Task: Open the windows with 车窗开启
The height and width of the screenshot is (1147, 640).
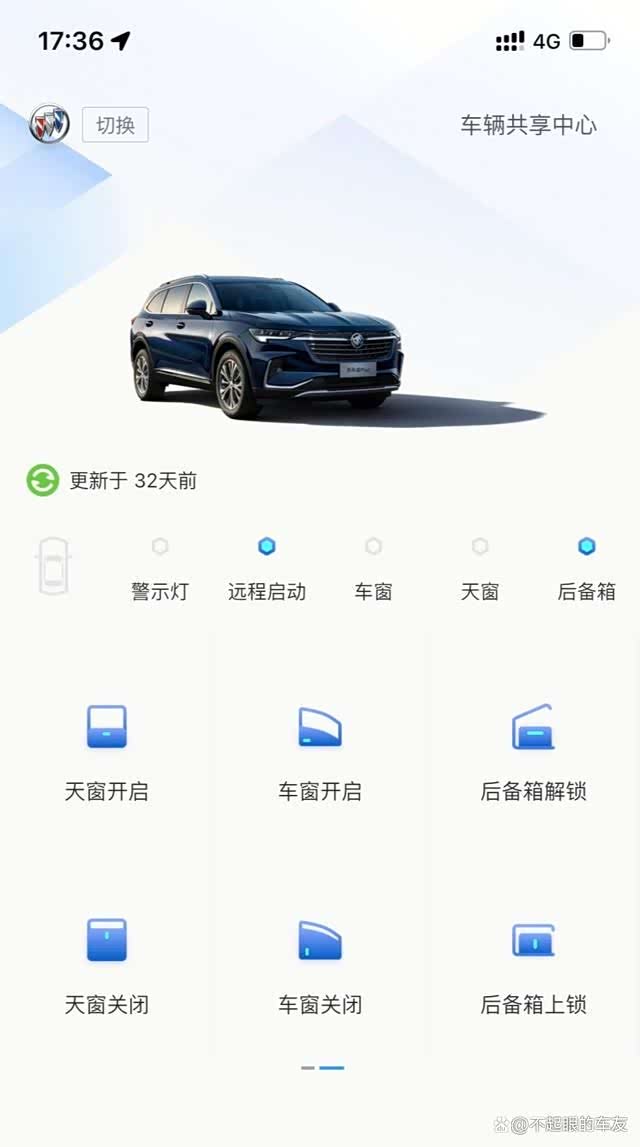Action: coord(320,750)
